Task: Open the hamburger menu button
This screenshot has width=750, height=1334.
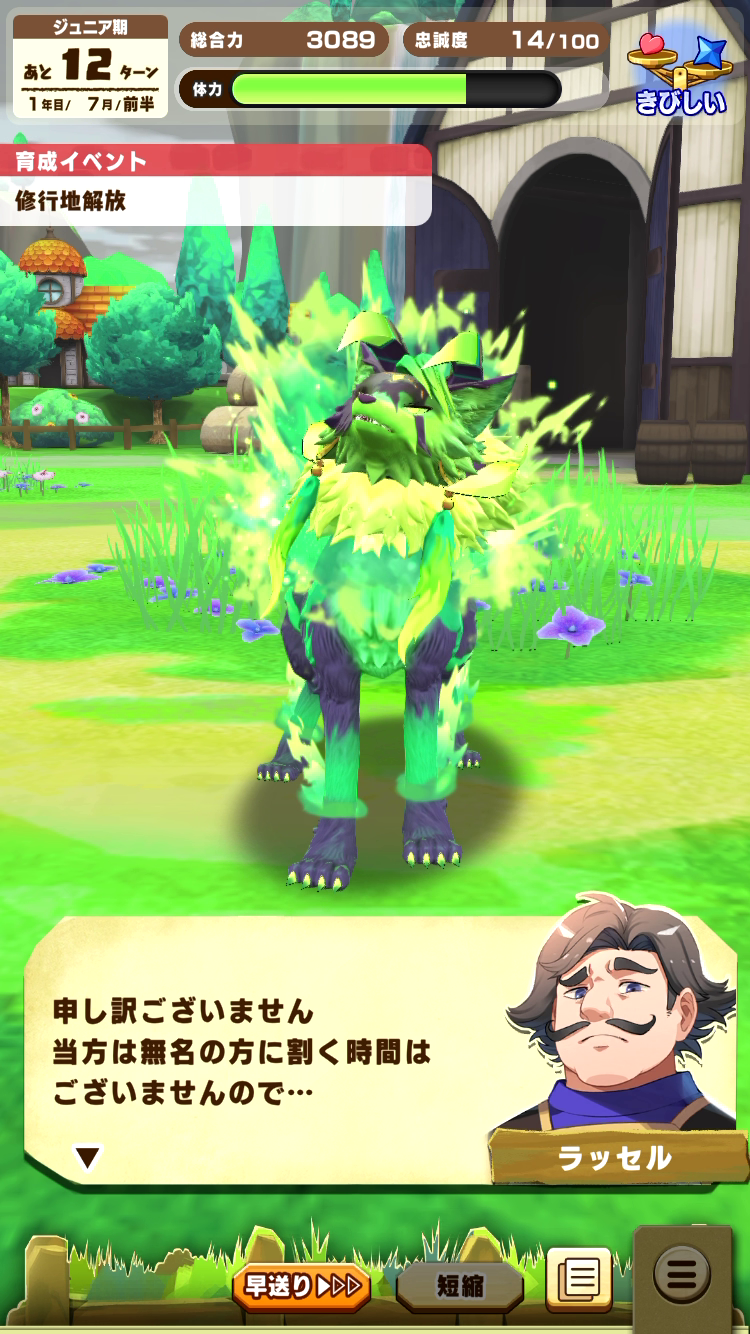Action: (682, 1276)
